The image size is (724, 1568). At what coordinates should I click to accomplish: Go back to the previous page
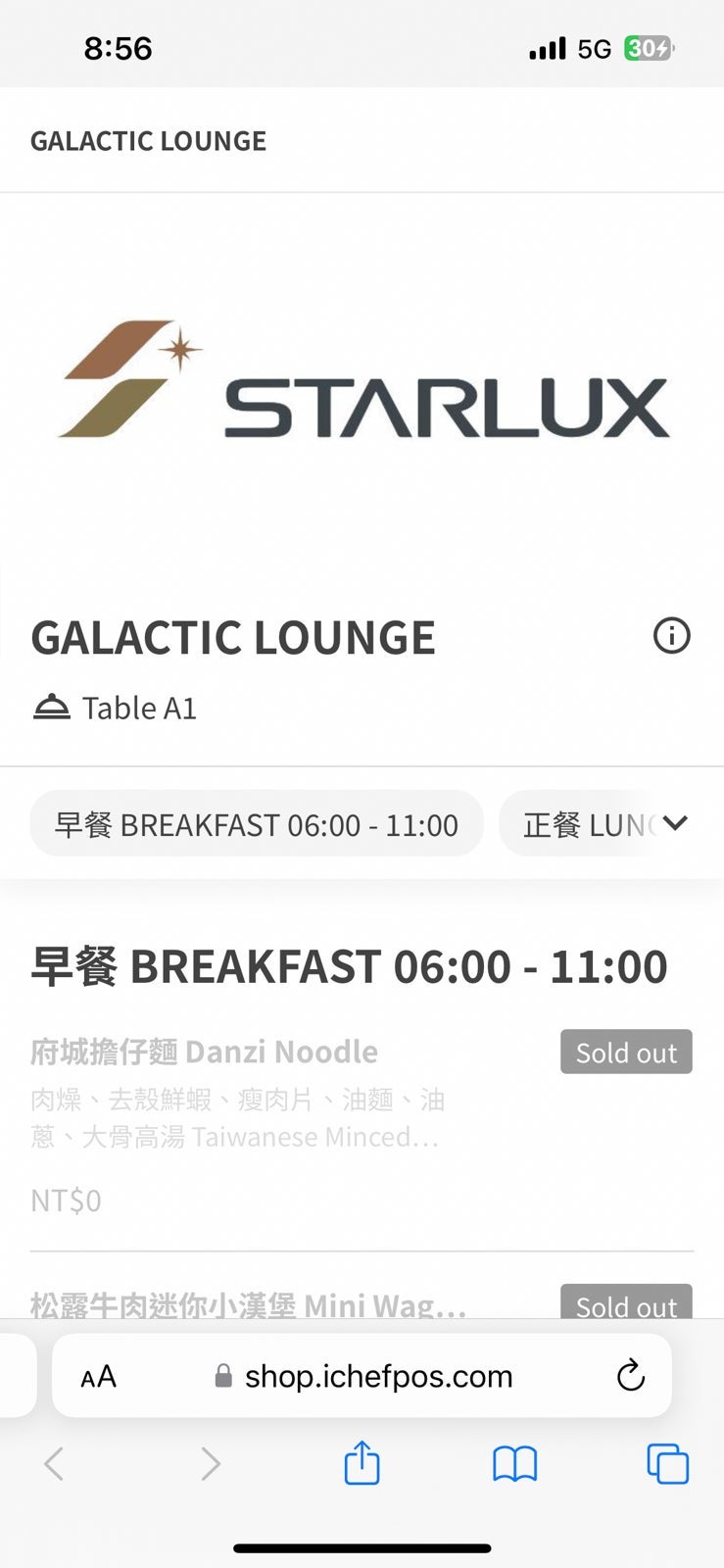tap(55, 1464)
